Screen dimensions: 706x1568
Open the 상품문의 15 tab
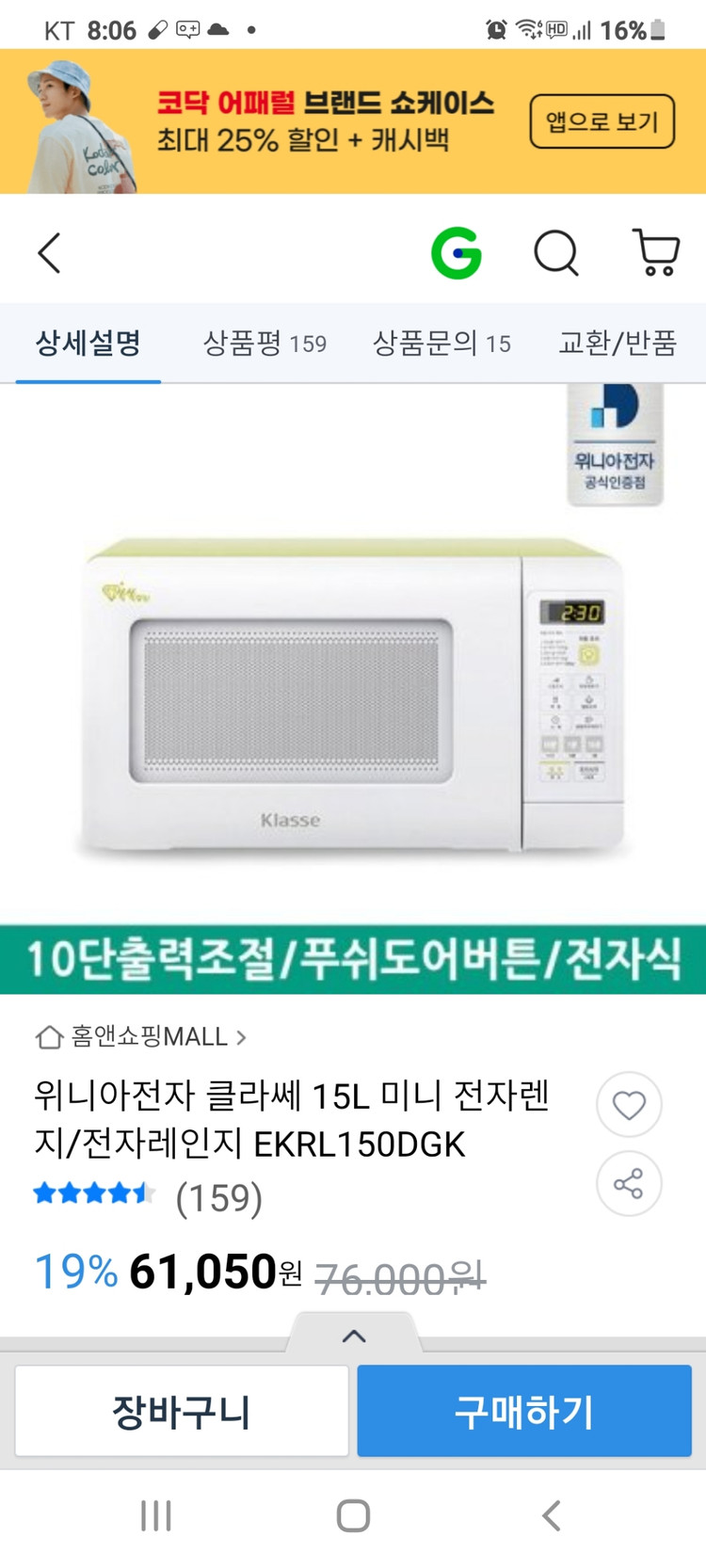coord(441,343)
